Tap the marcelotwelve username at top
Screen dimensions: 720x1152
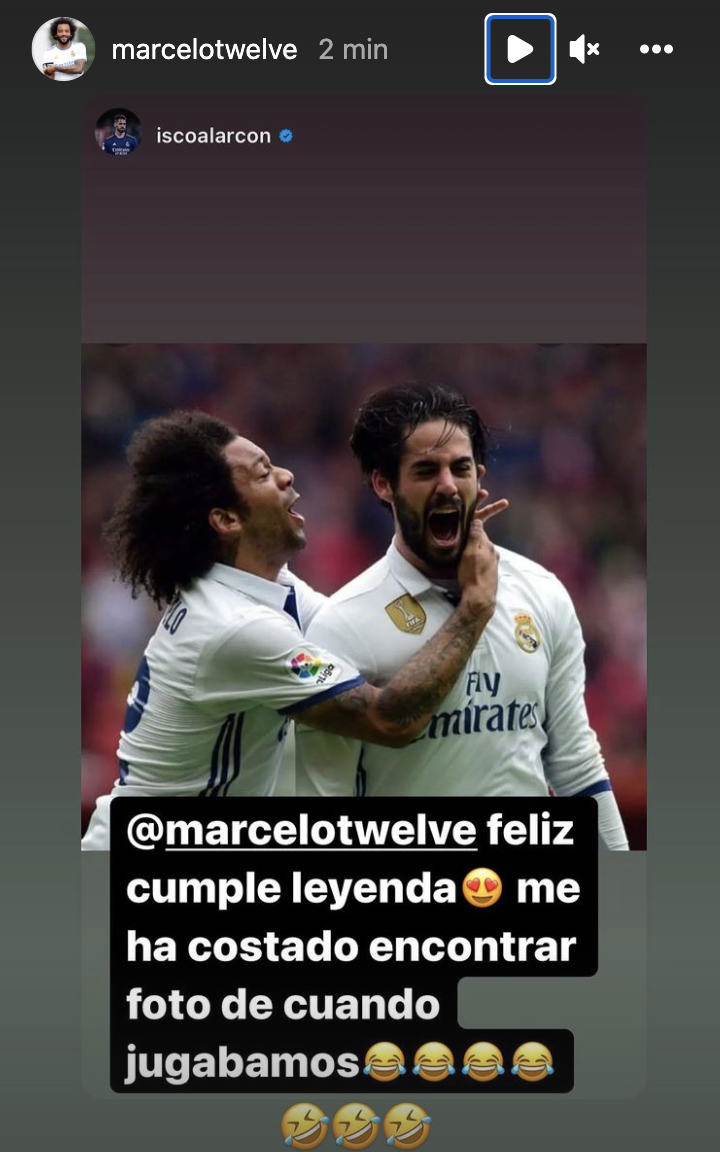point(204,50)
